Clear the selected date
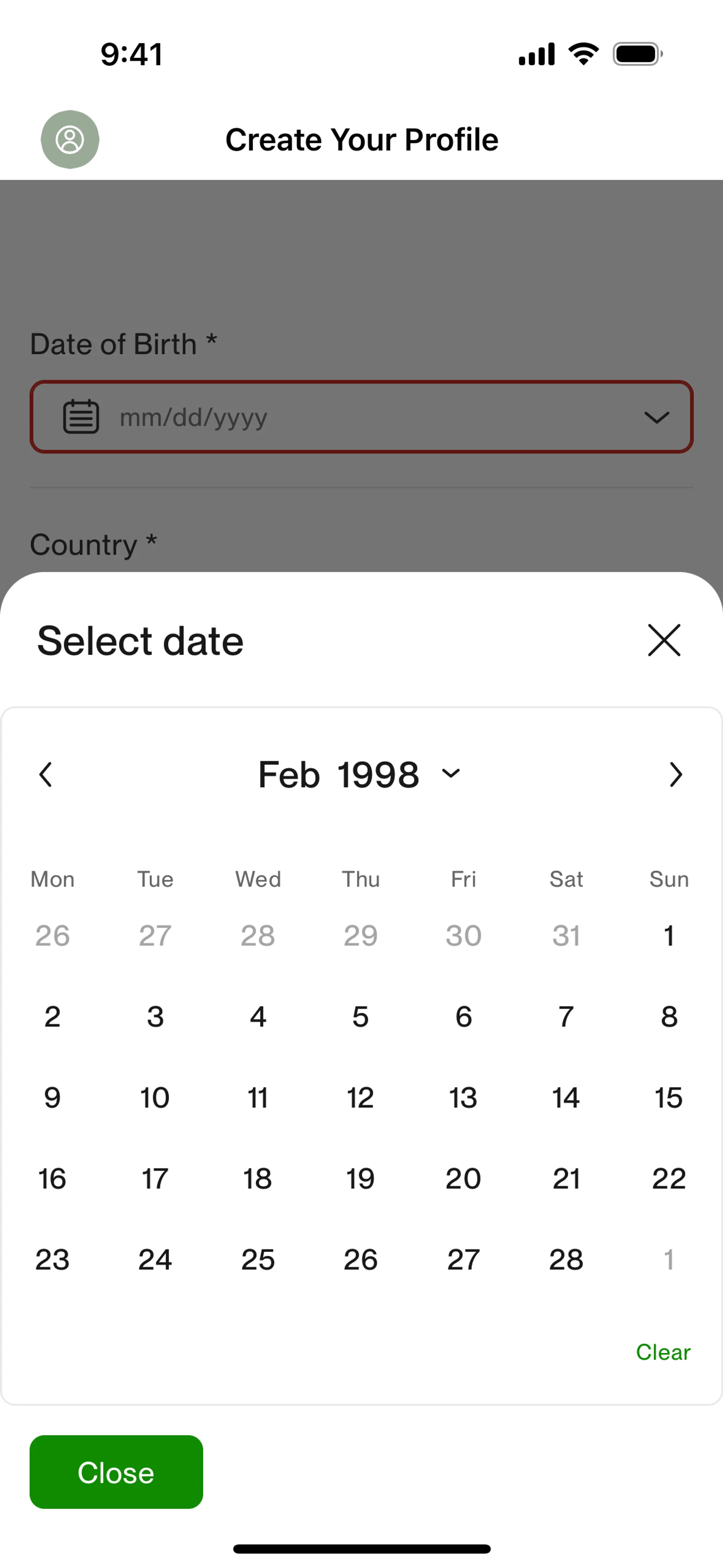 coord(663,1352)
